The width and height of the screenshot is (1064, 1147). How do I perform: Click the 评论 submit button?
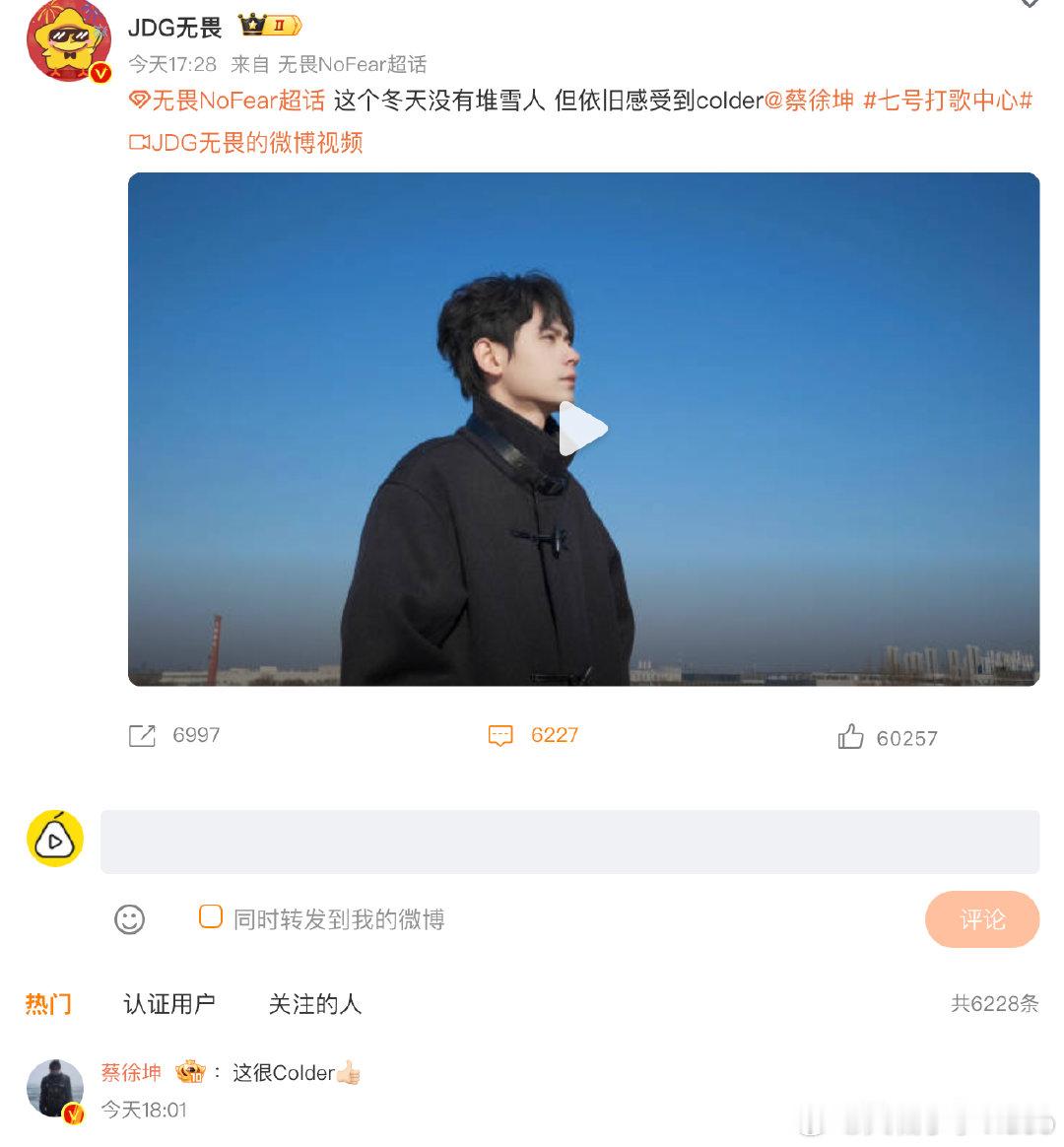point(982,919)
